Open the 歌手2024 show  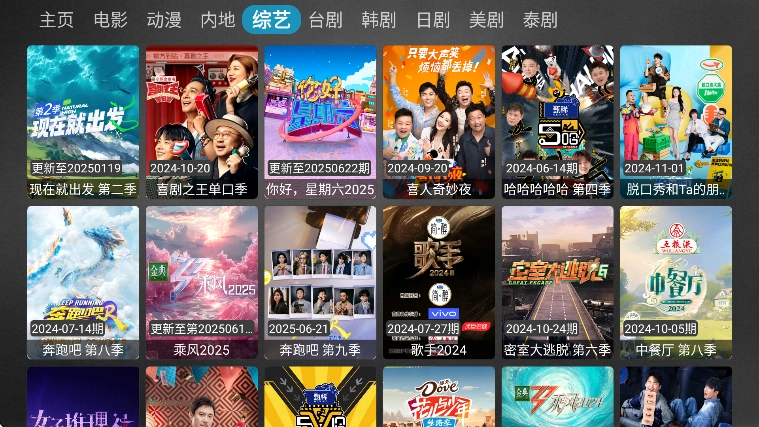click(439, 282)
